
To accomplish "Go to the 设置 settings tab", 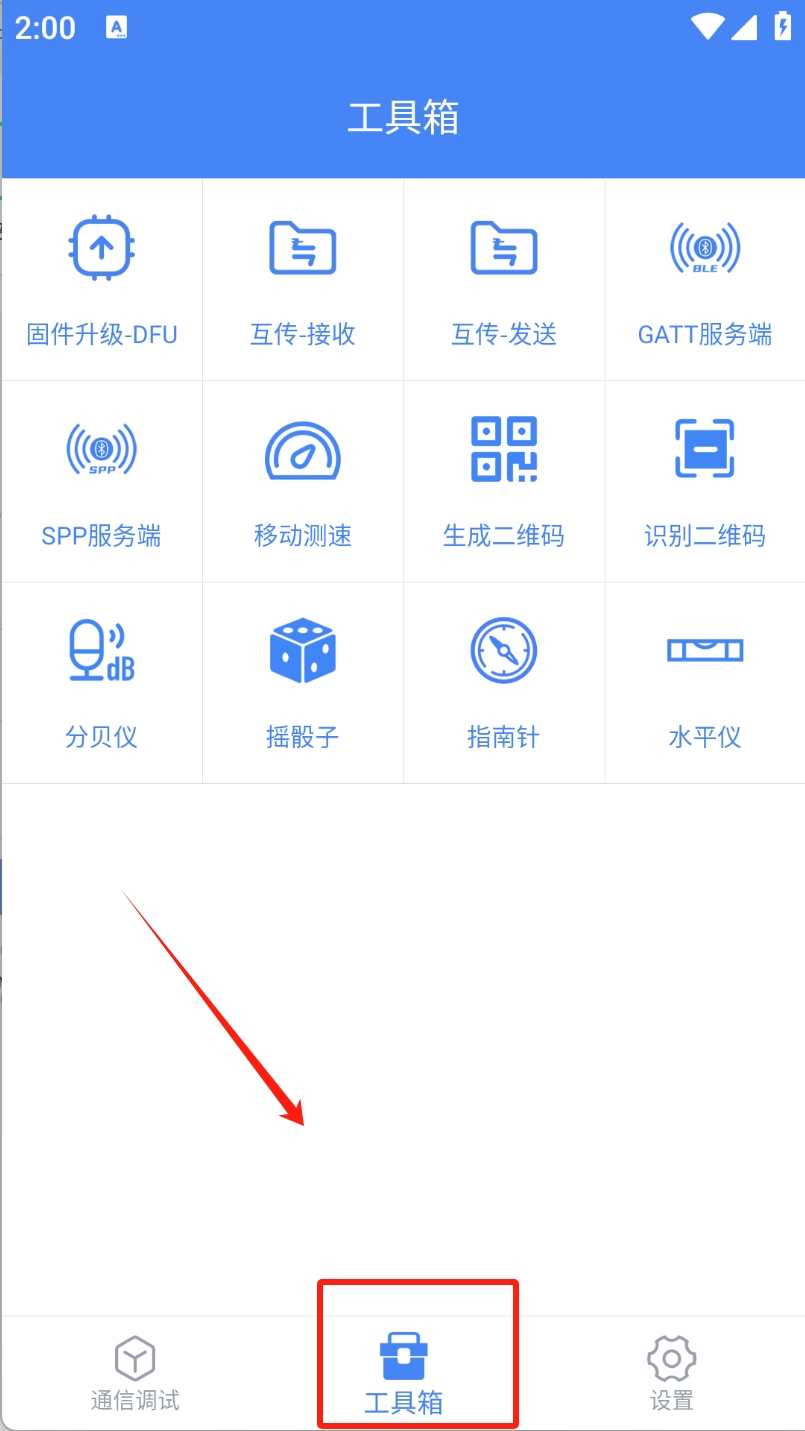I will [x=671, y=1373].
